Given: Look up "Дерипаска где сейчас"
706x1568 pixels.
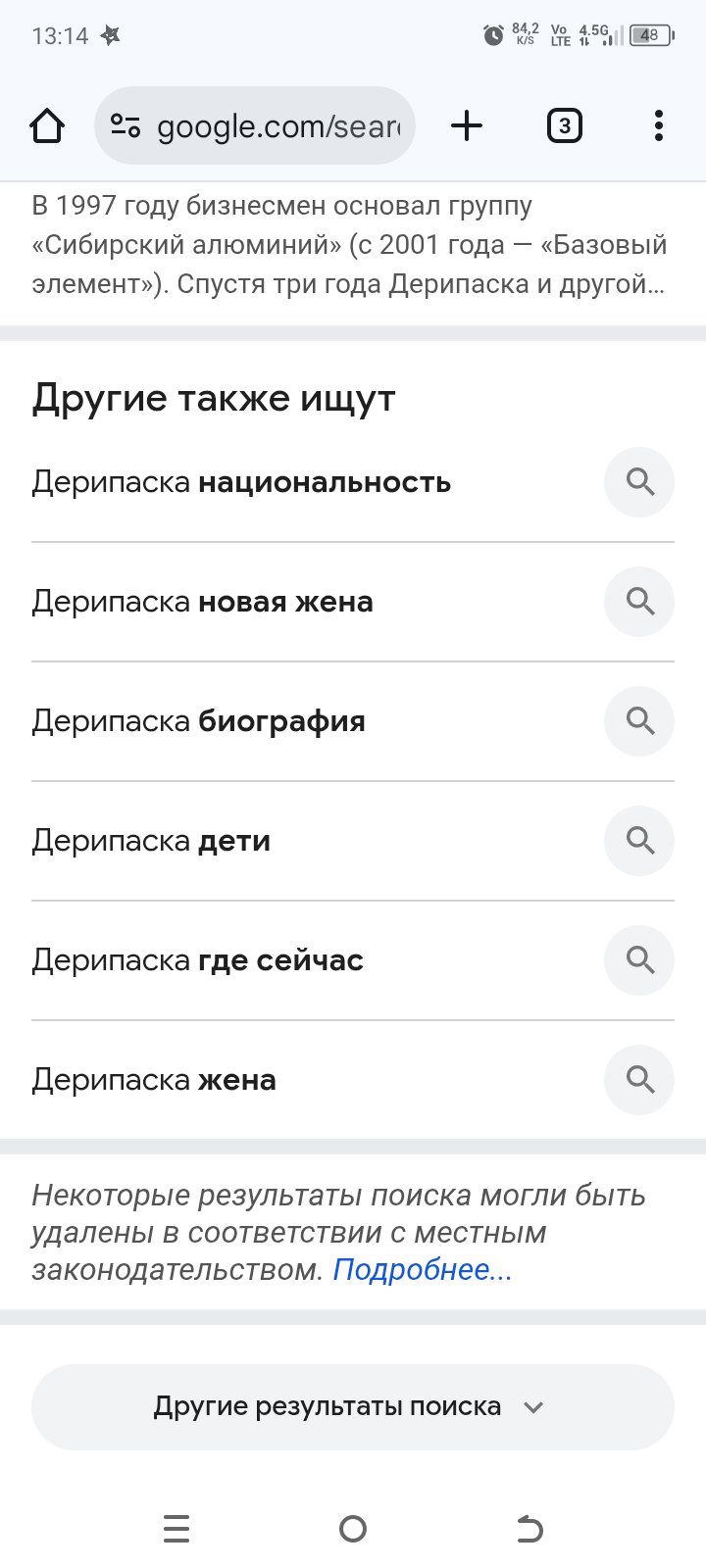Looking at the screenshot, I should [198, 960].
